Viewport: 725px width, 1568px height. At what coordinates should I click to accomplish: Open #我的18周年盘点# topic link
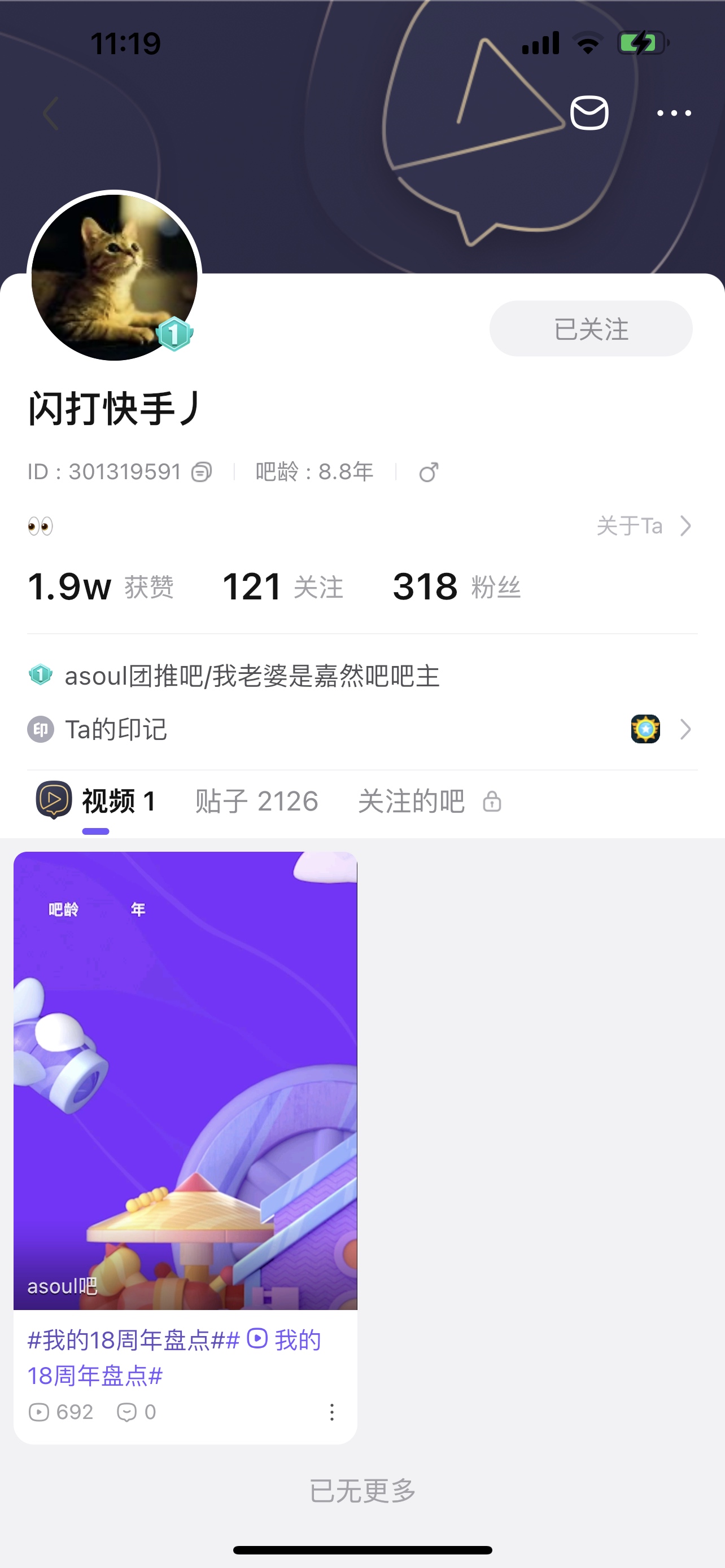(x=134, y=1340)
